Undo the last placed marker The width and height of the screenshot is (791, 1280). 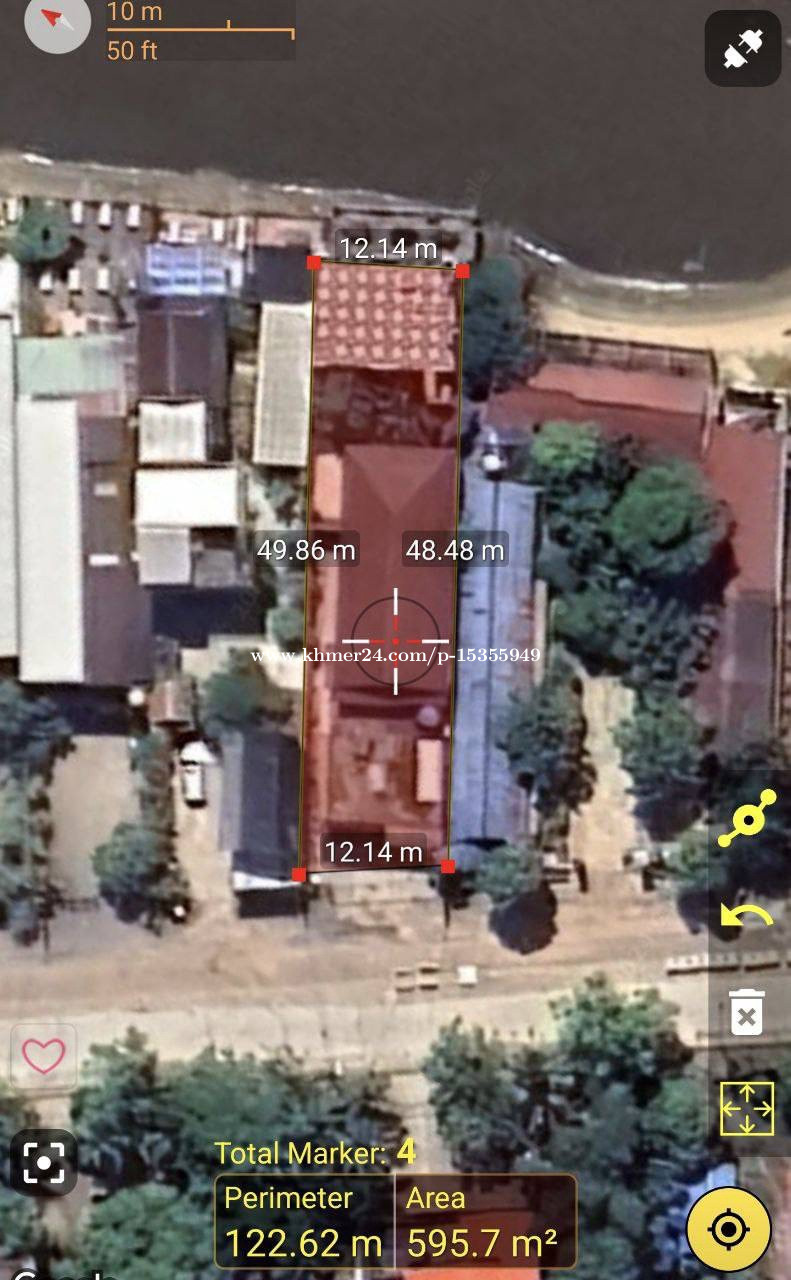click(x=747, y=914)
